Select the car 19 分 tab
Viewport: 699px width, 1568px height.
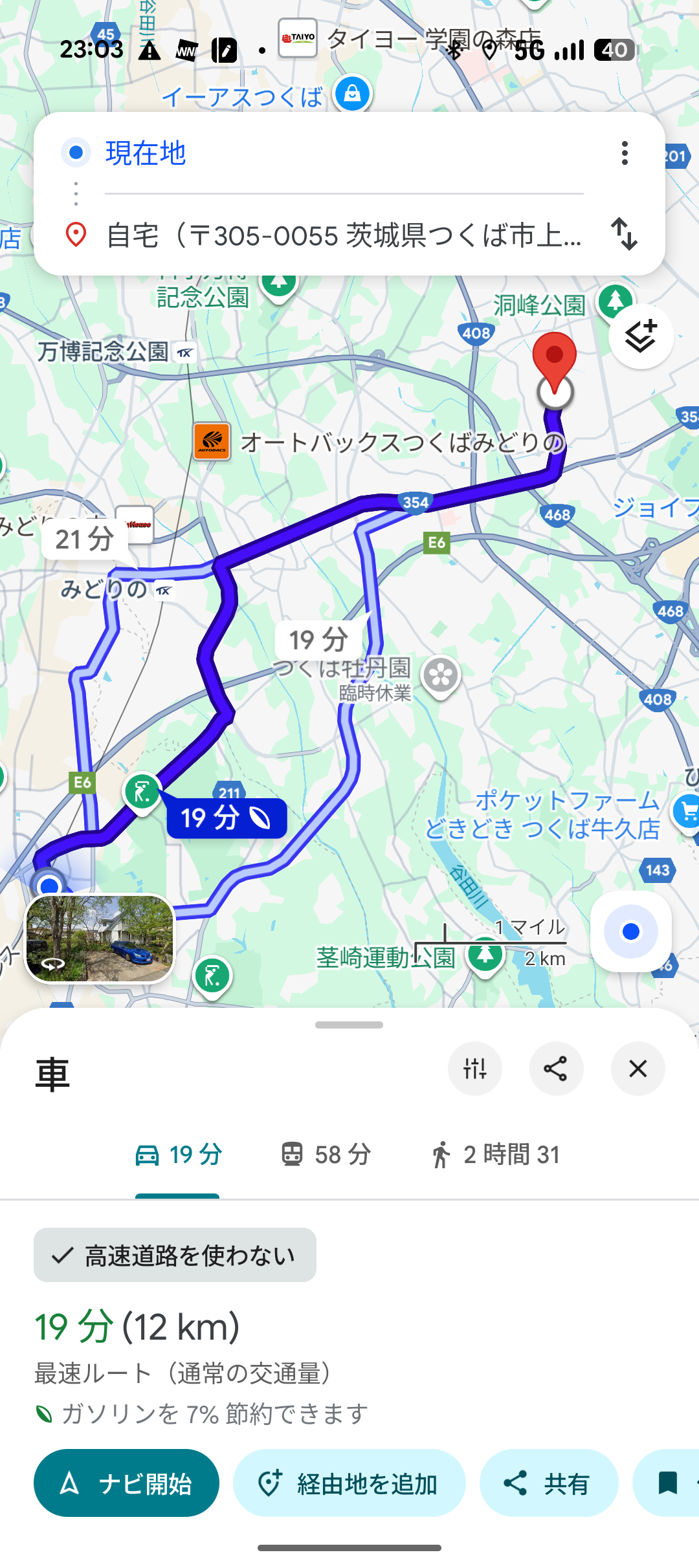tap(178, 1155)
